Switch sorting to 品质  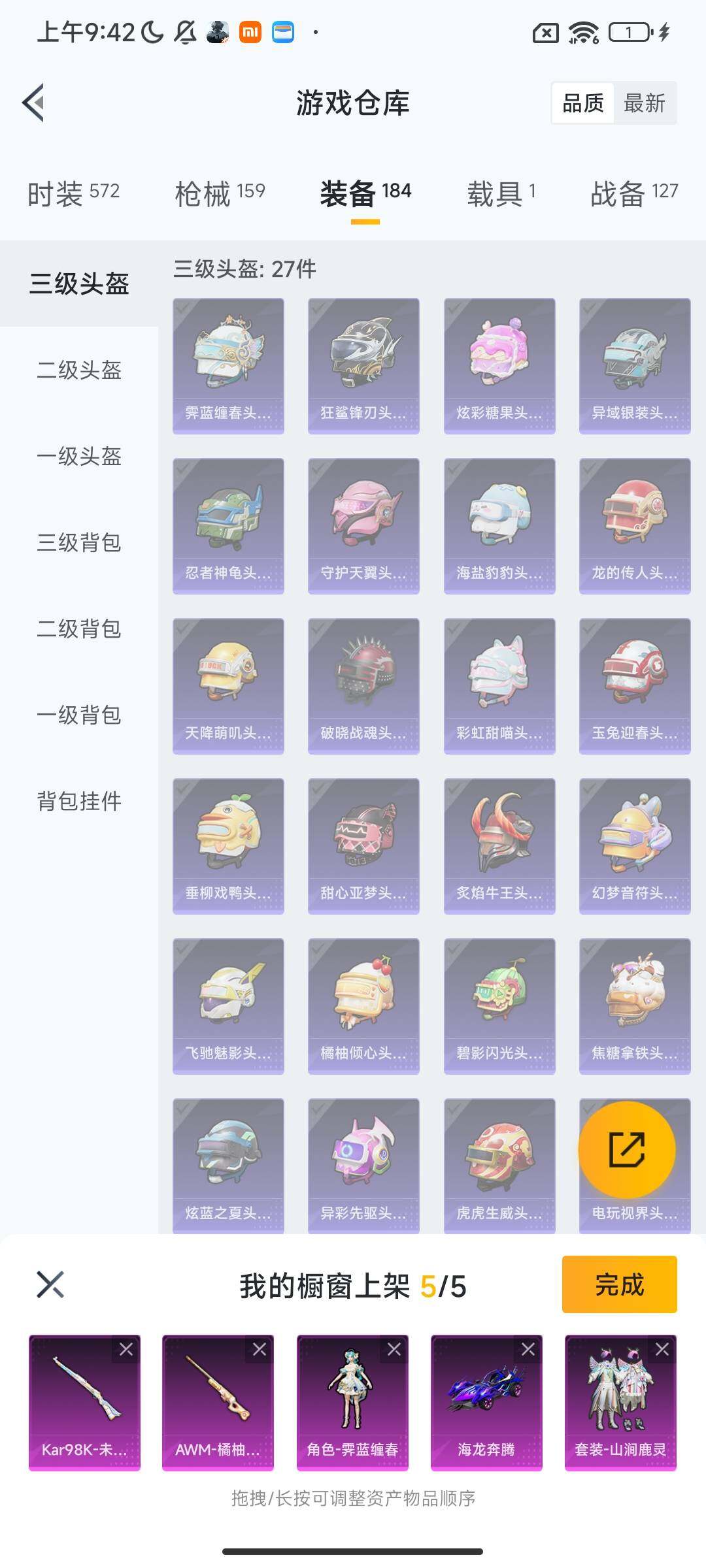[584, 103]
